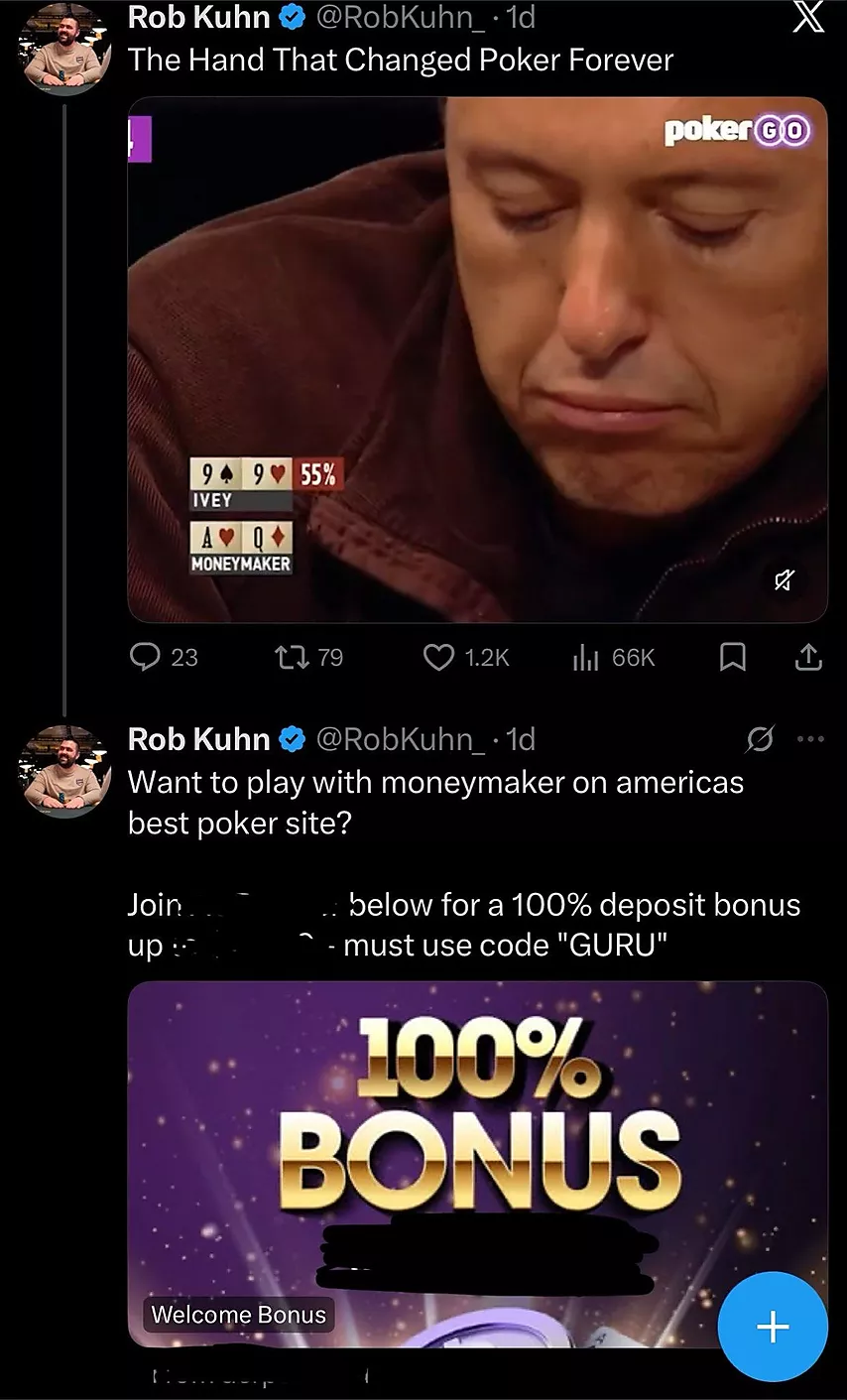The height and width of the screenshot is (1400, 847).
Task: View analytics showing 66K views
Action: (x=587, y=657)
